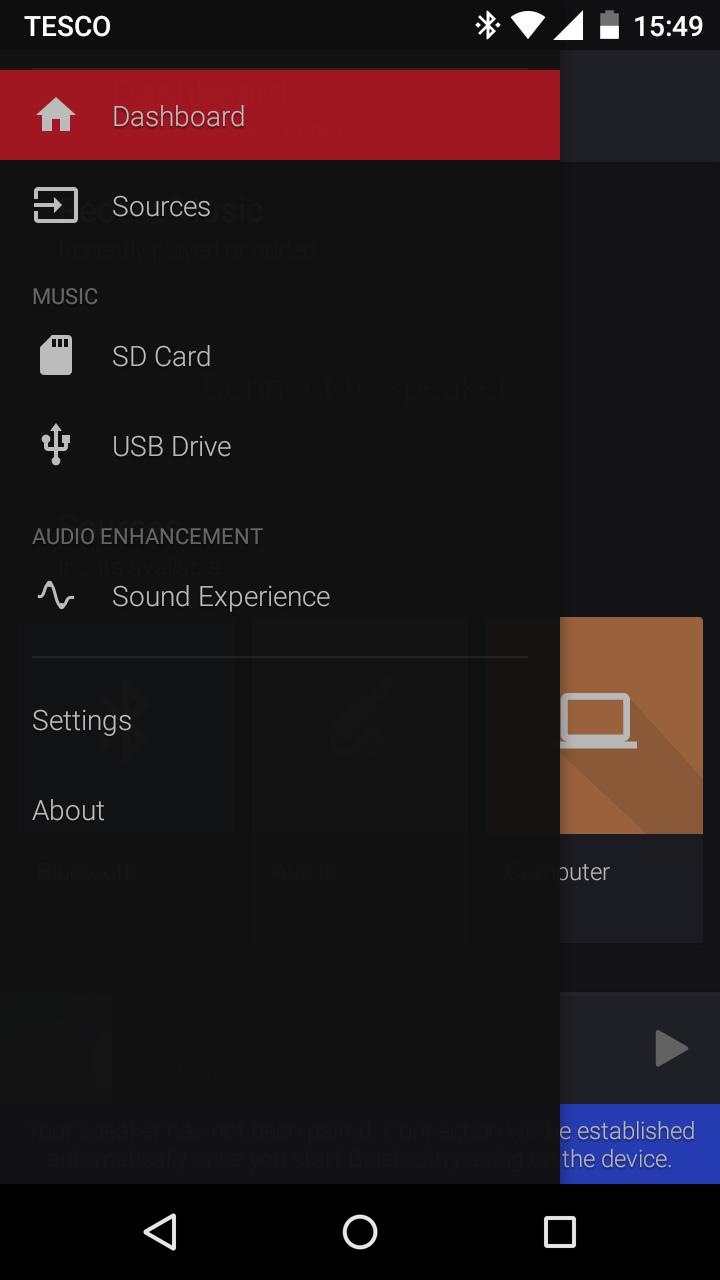Image resolution: width=720 pixels, height=1280 pixels.
Task: Open the Sources menu item
Action: (x=280, y=206)
